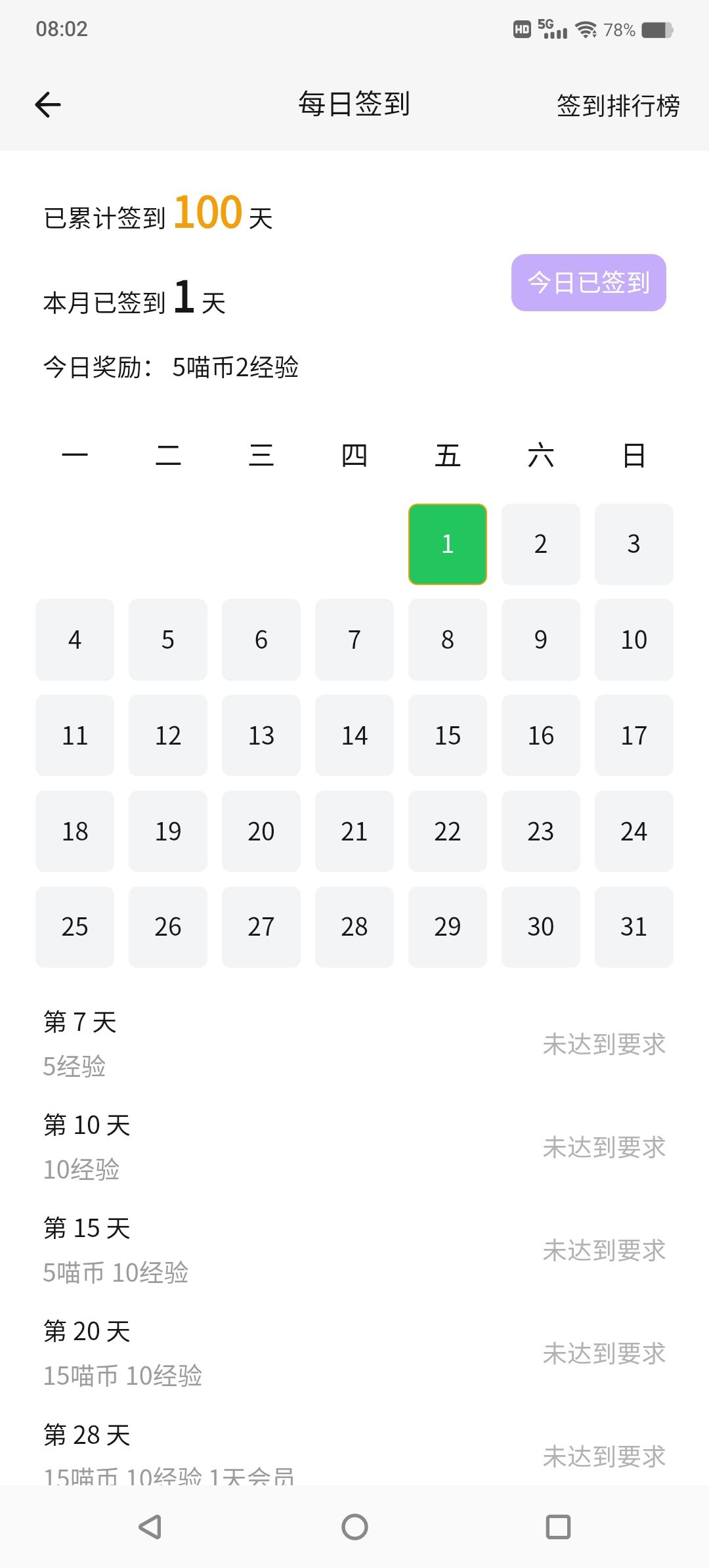Screen dimensions: 709x1568
Task: Open the recent apps view
Action: click(558, 1527)
